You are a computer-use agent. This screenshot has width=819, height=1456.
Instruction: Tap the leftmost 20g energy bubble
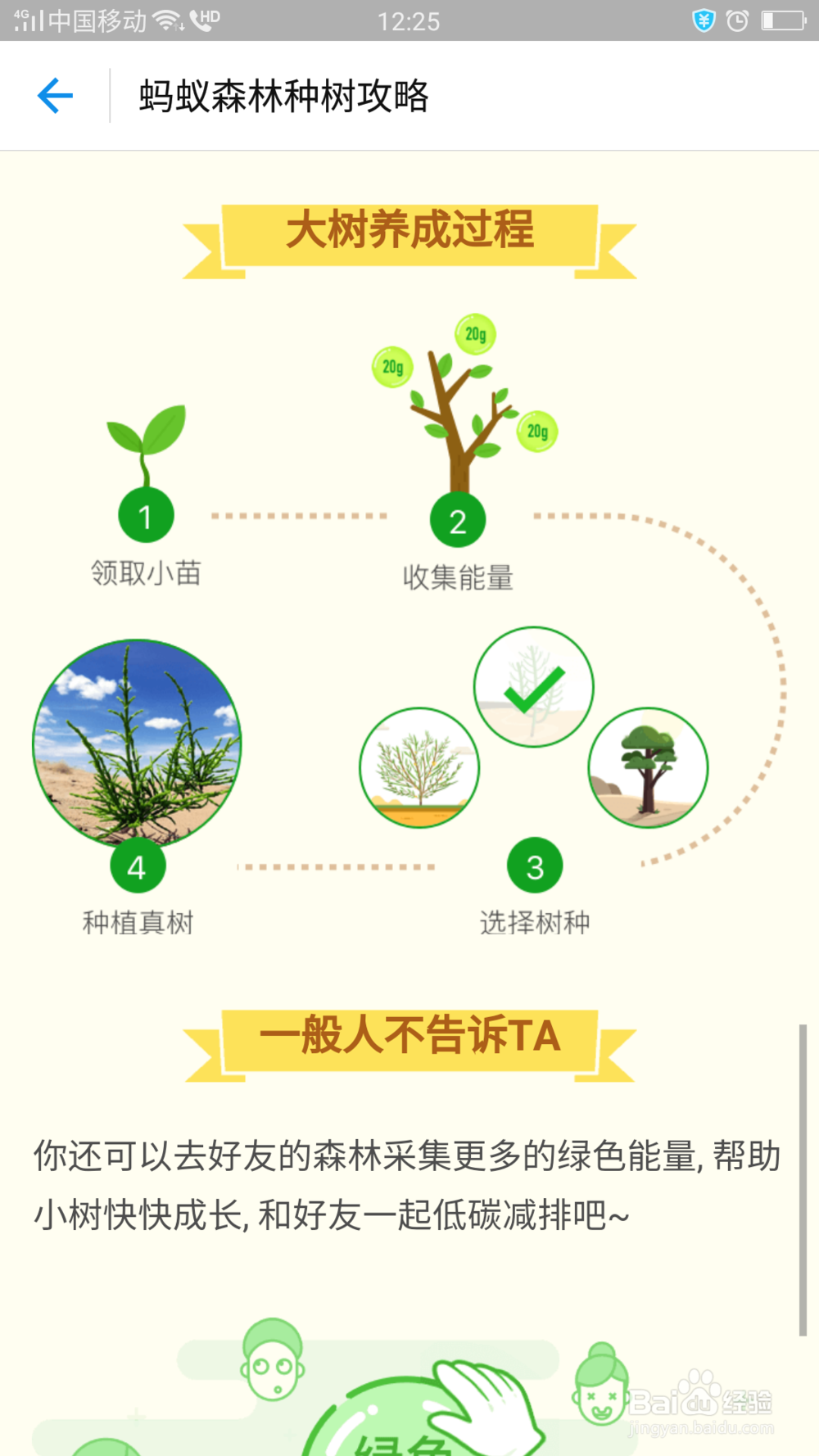click(391, 367)
